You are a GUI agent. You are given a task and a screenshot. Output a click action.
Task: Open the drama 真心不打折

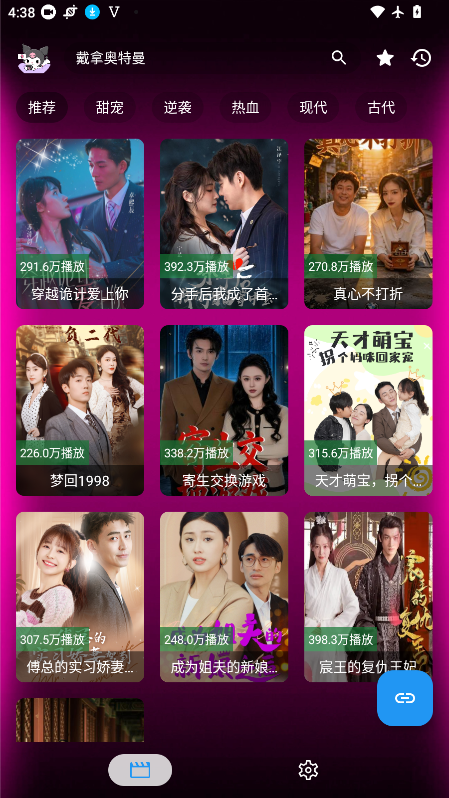coord(368,224)
